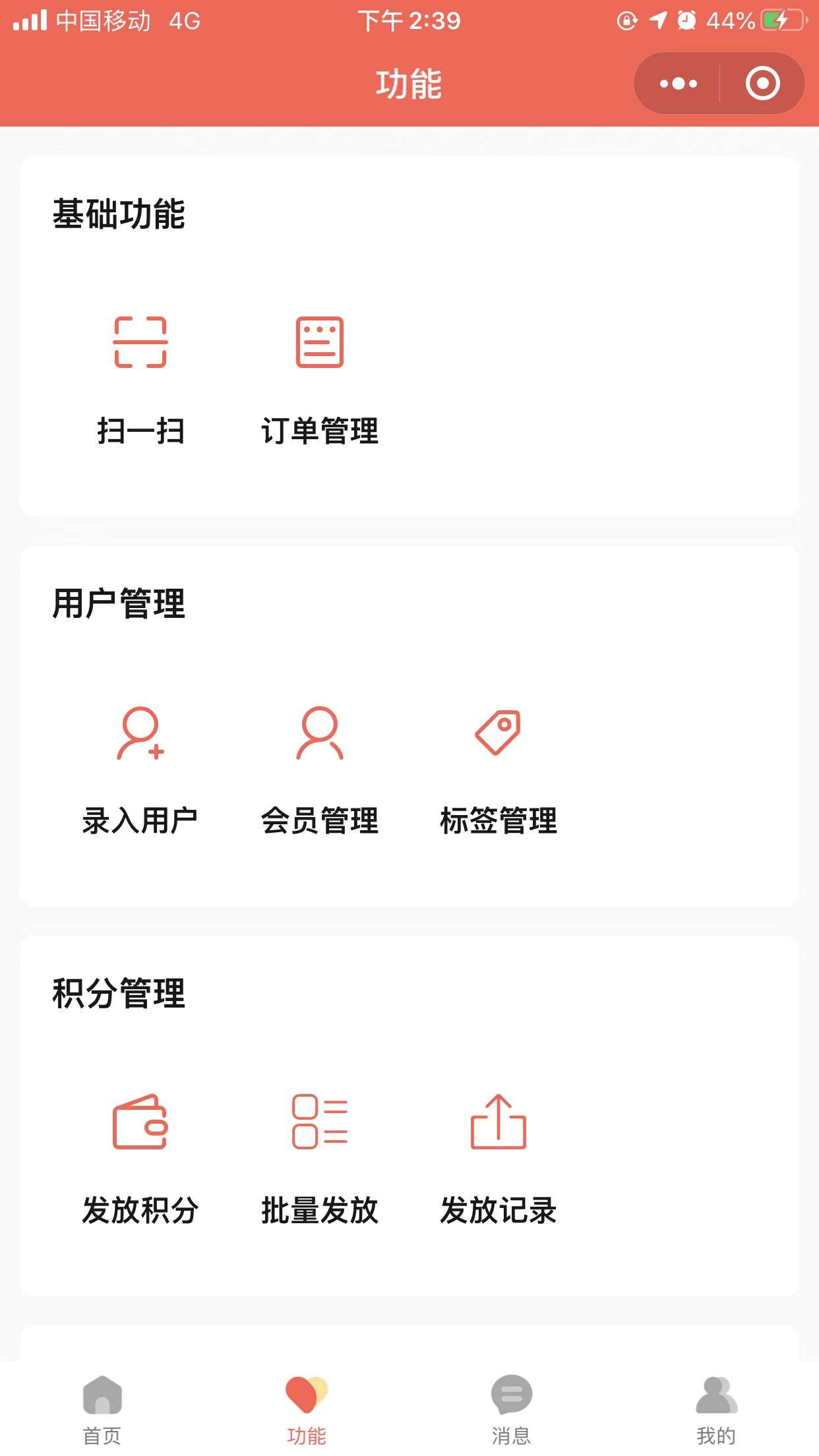
Task: Open the mini program overflow menu
Action: pyautogui.click(x=678, y=84)
